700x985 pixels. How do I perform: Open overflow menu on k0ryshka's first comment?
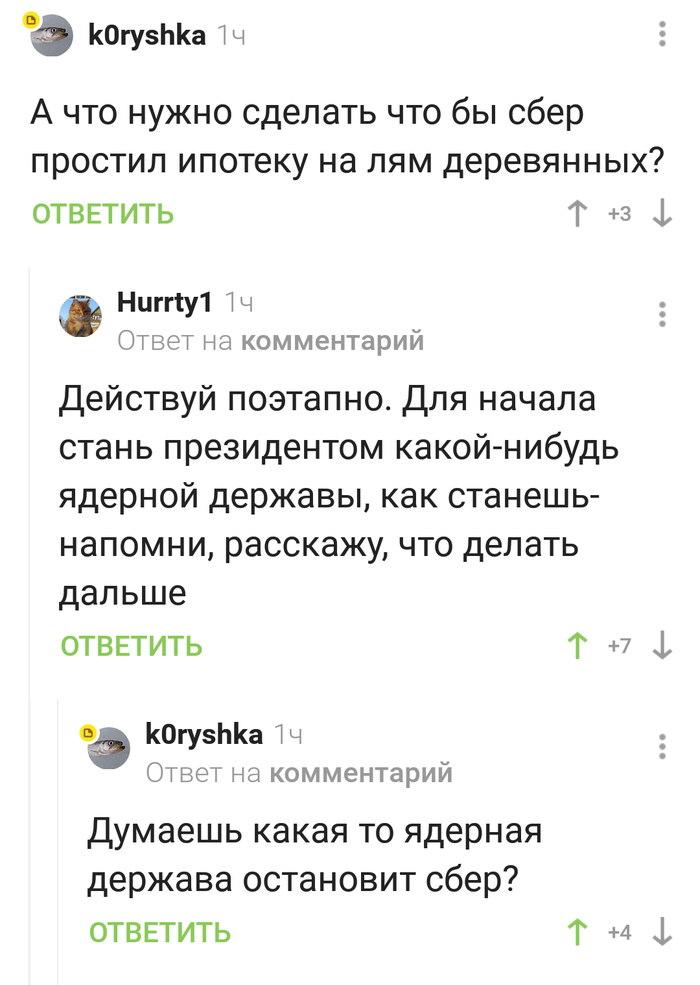pyautogui.click(x=662, y=37)
